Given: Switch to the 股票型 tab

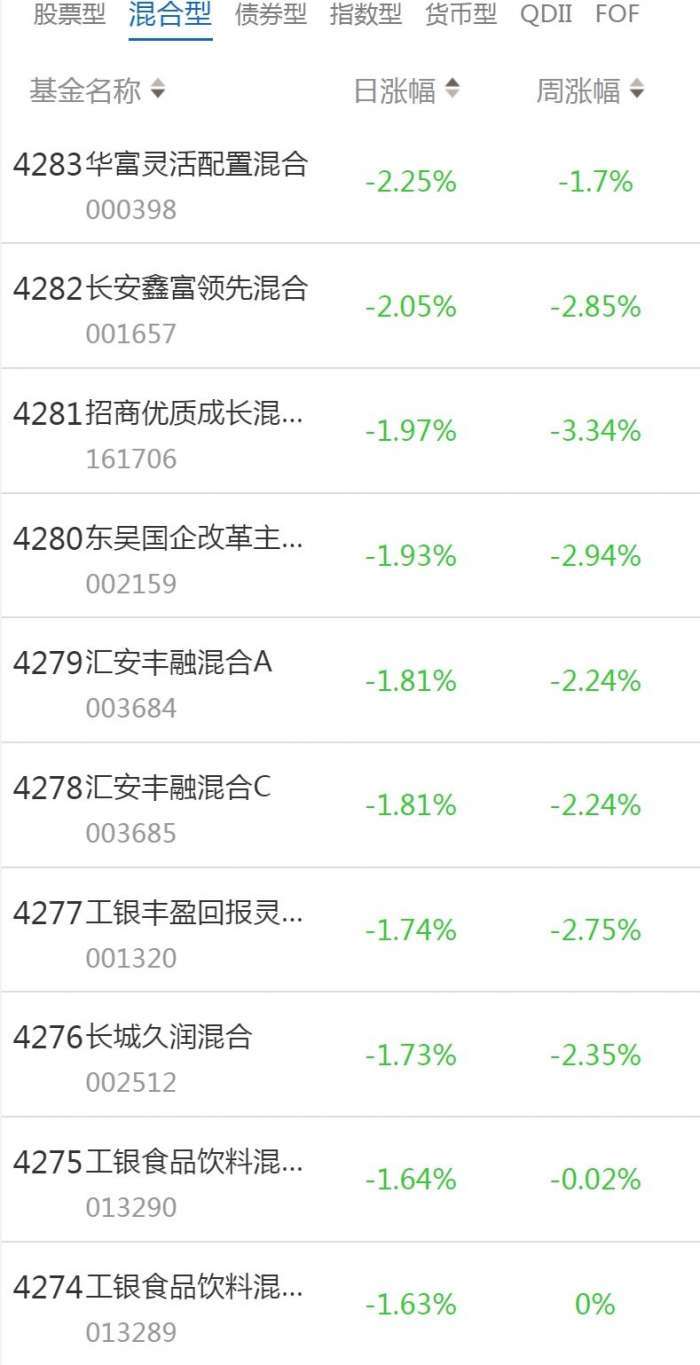Looking at the screenshot, I should [69, 15].
